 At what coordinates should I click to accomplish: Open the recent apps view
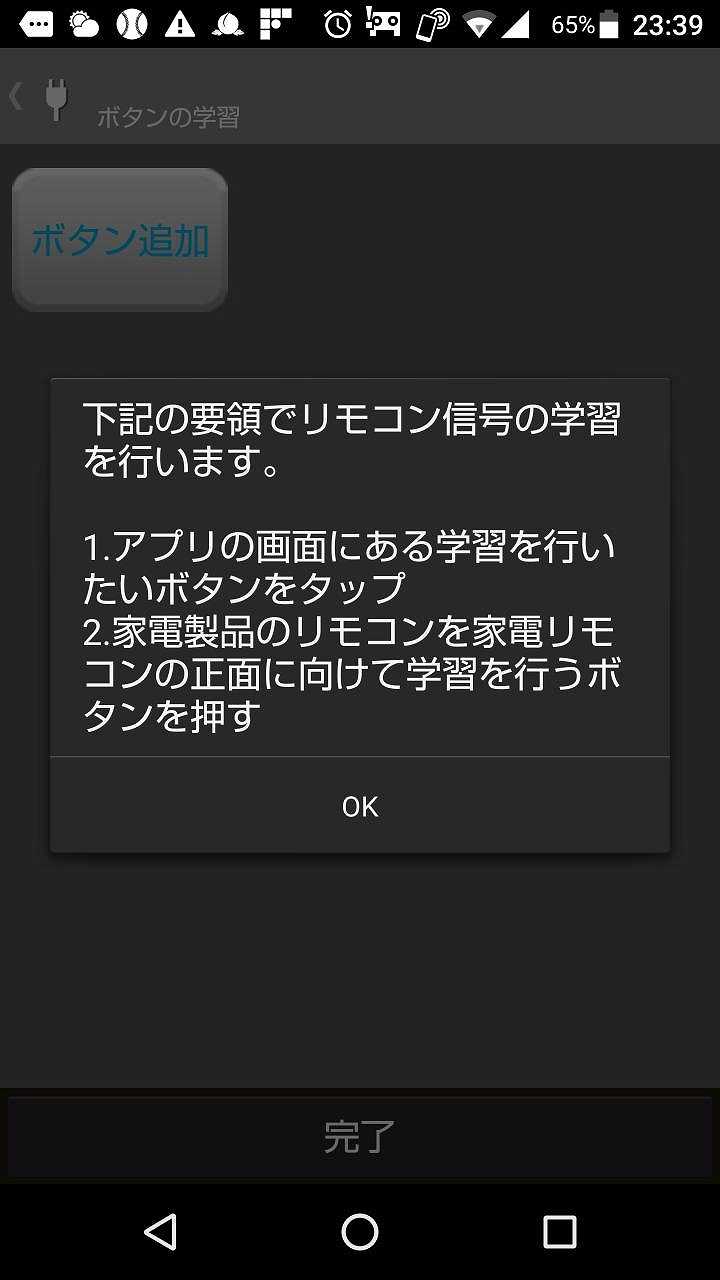point(559,1232)
